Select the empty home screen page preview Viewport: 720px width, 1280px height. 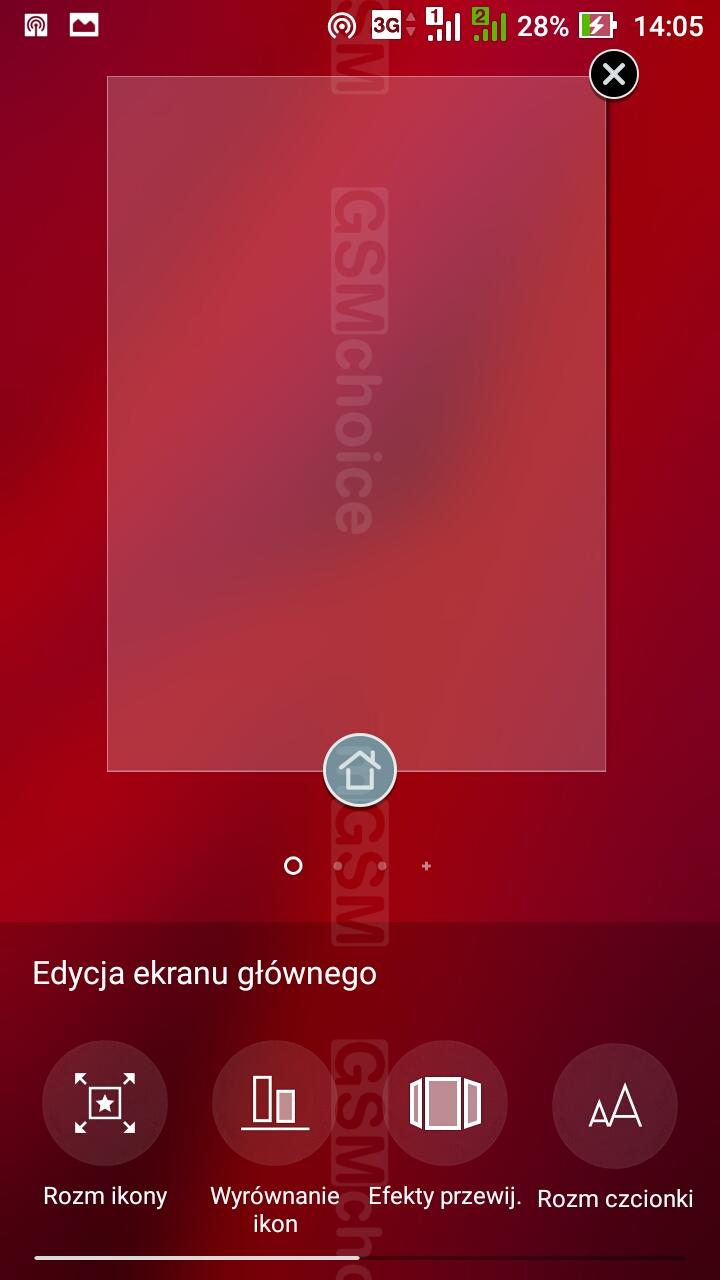[356, 420]
